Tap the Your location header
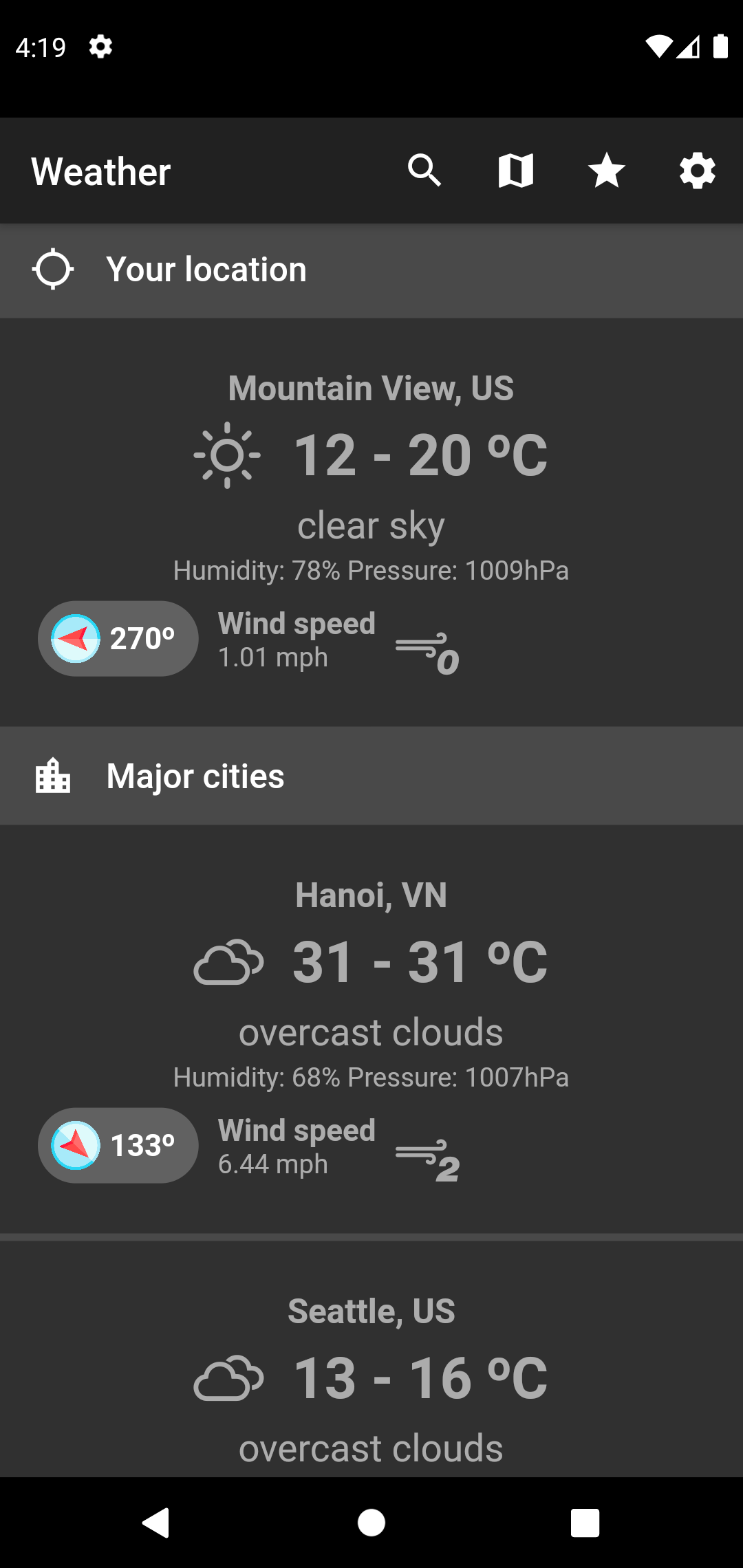Screen dimensions: 743x1568 coord(371,270)
